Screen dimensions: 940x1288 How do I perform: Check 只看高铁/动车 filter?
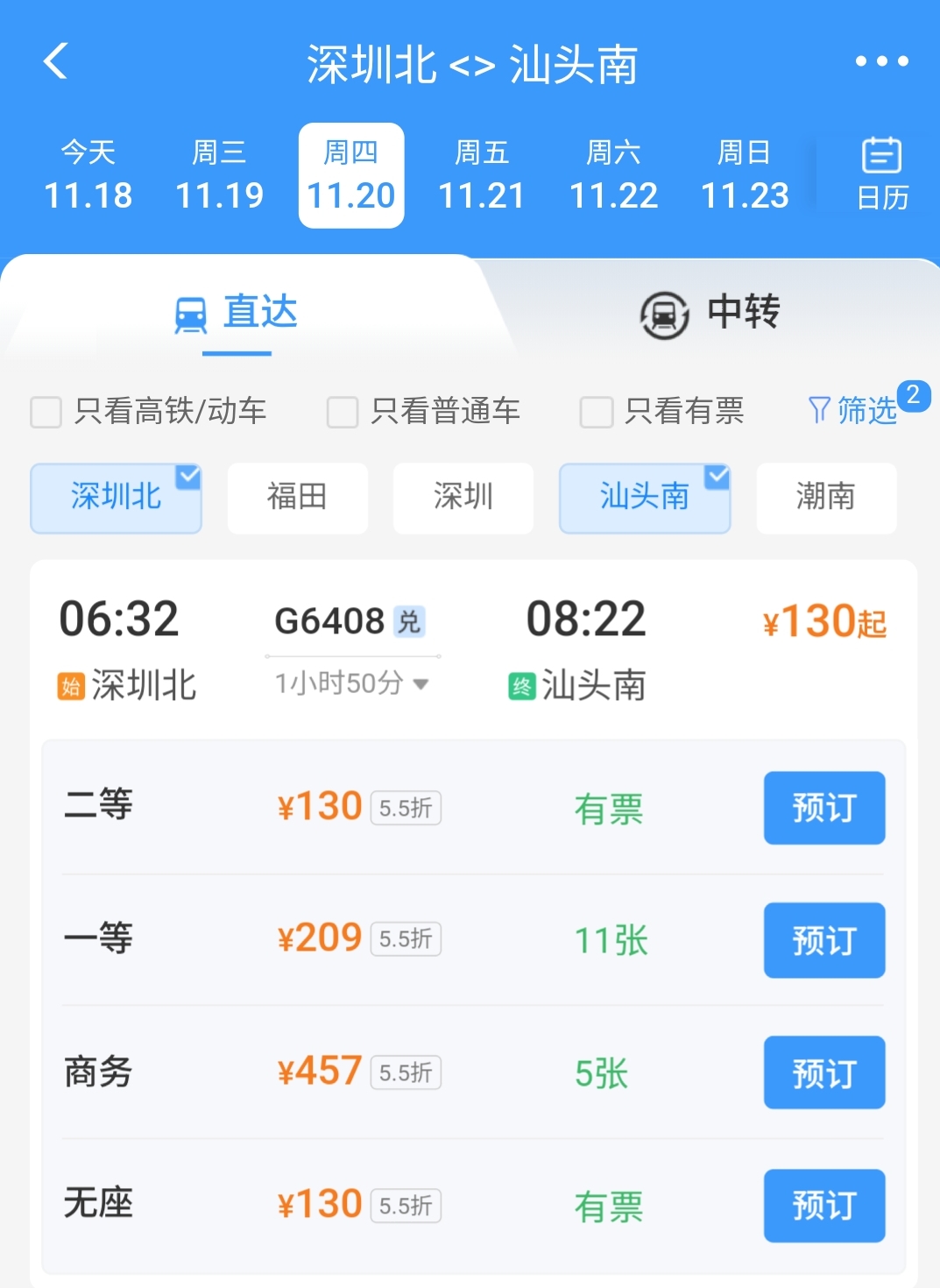click(x=46, y=412)
